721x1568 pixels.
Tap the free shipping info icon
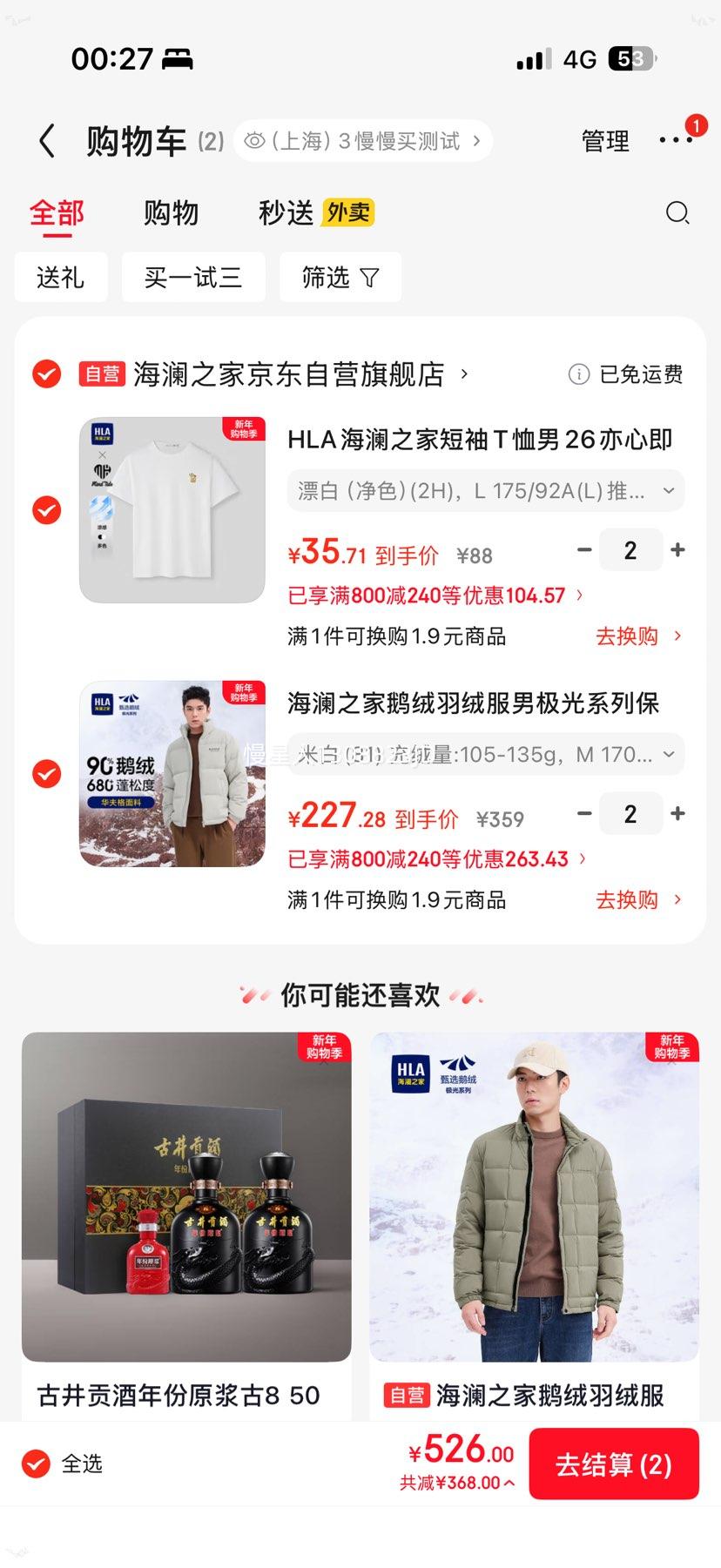tap(577, 374)
